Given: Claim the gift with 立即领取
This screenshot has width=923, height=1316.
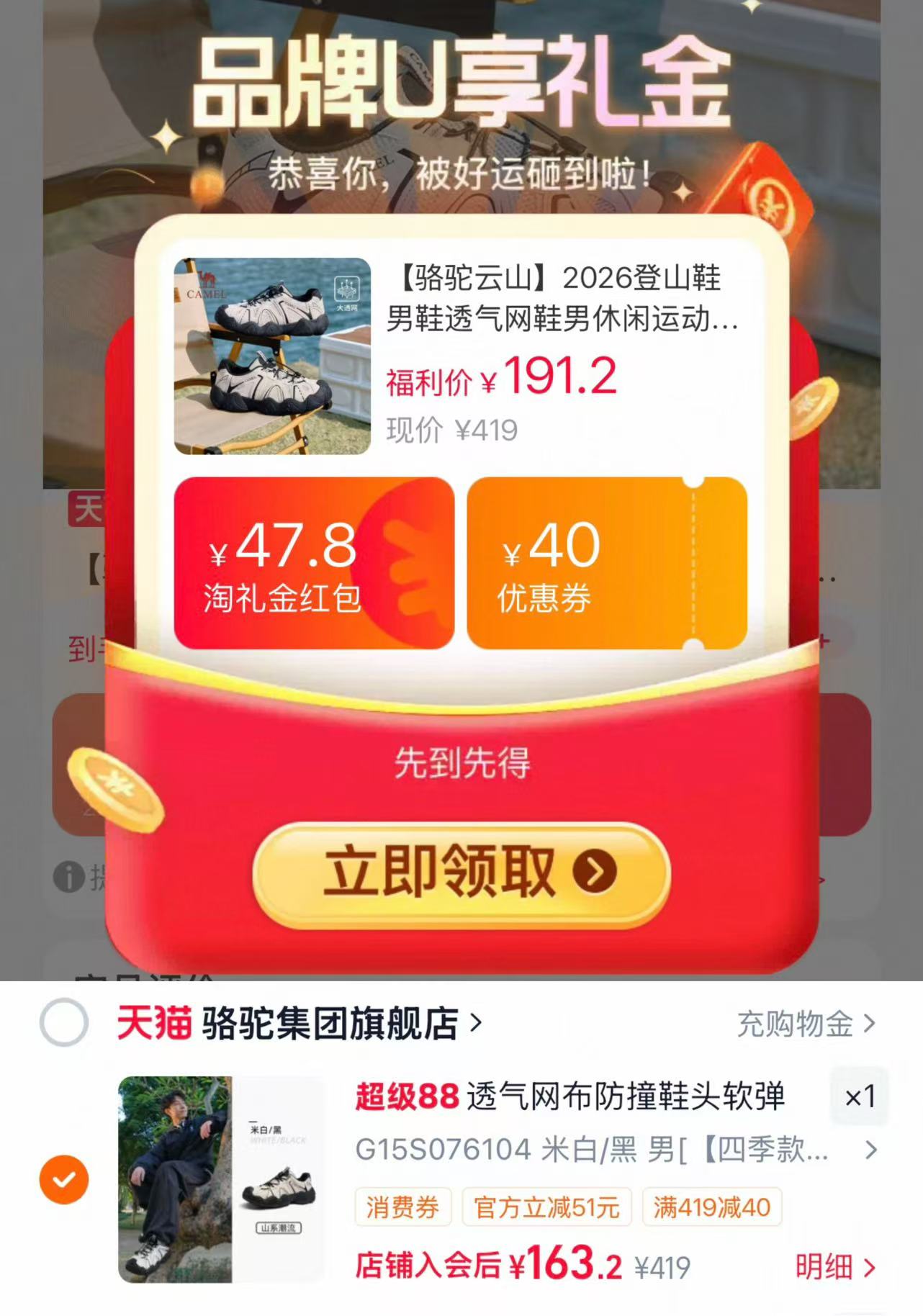Looking at the screenshot, I should [x=461, y=874].
